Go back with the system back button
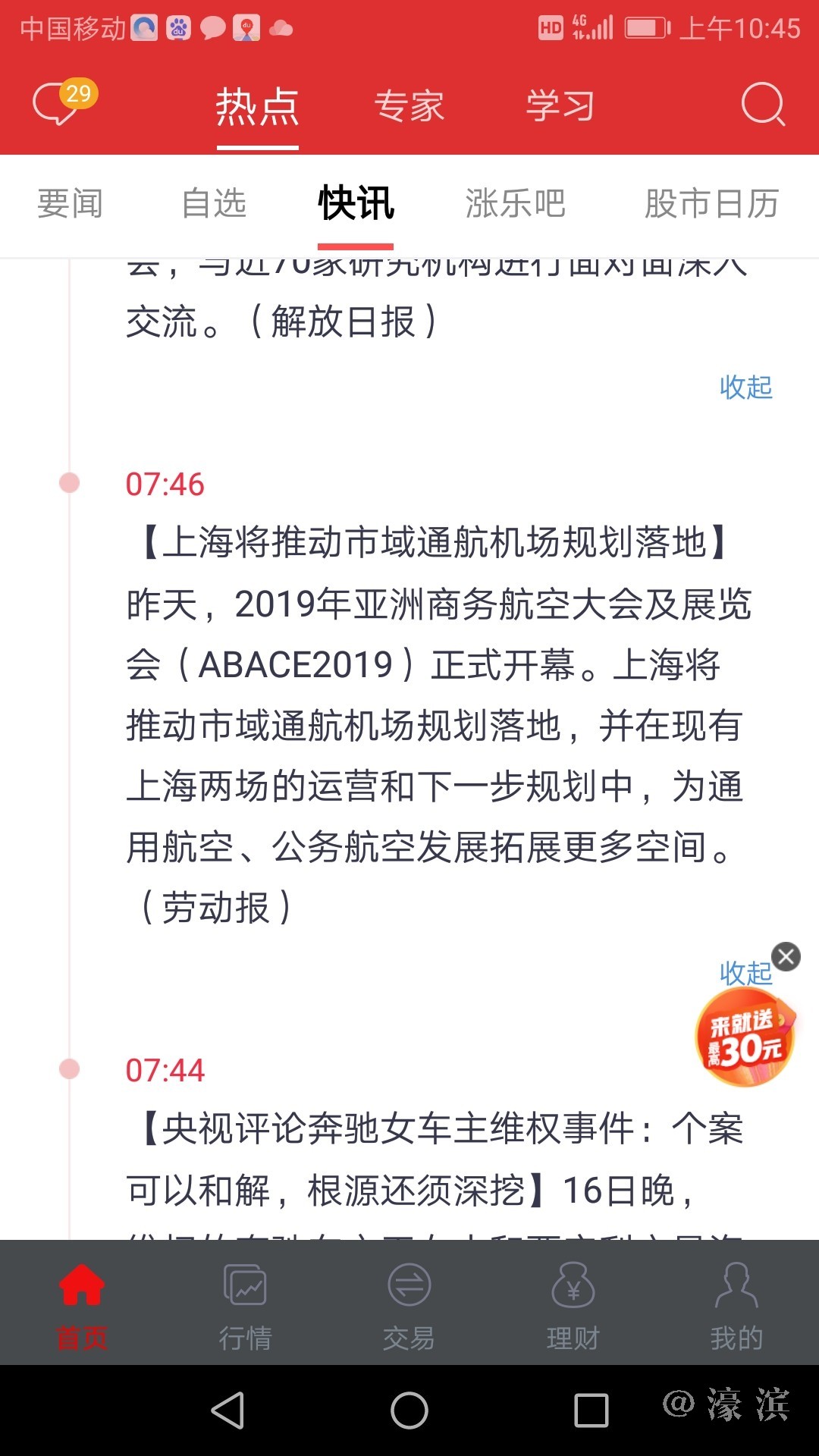The image size is (819, 1456). pos(227,1410)
